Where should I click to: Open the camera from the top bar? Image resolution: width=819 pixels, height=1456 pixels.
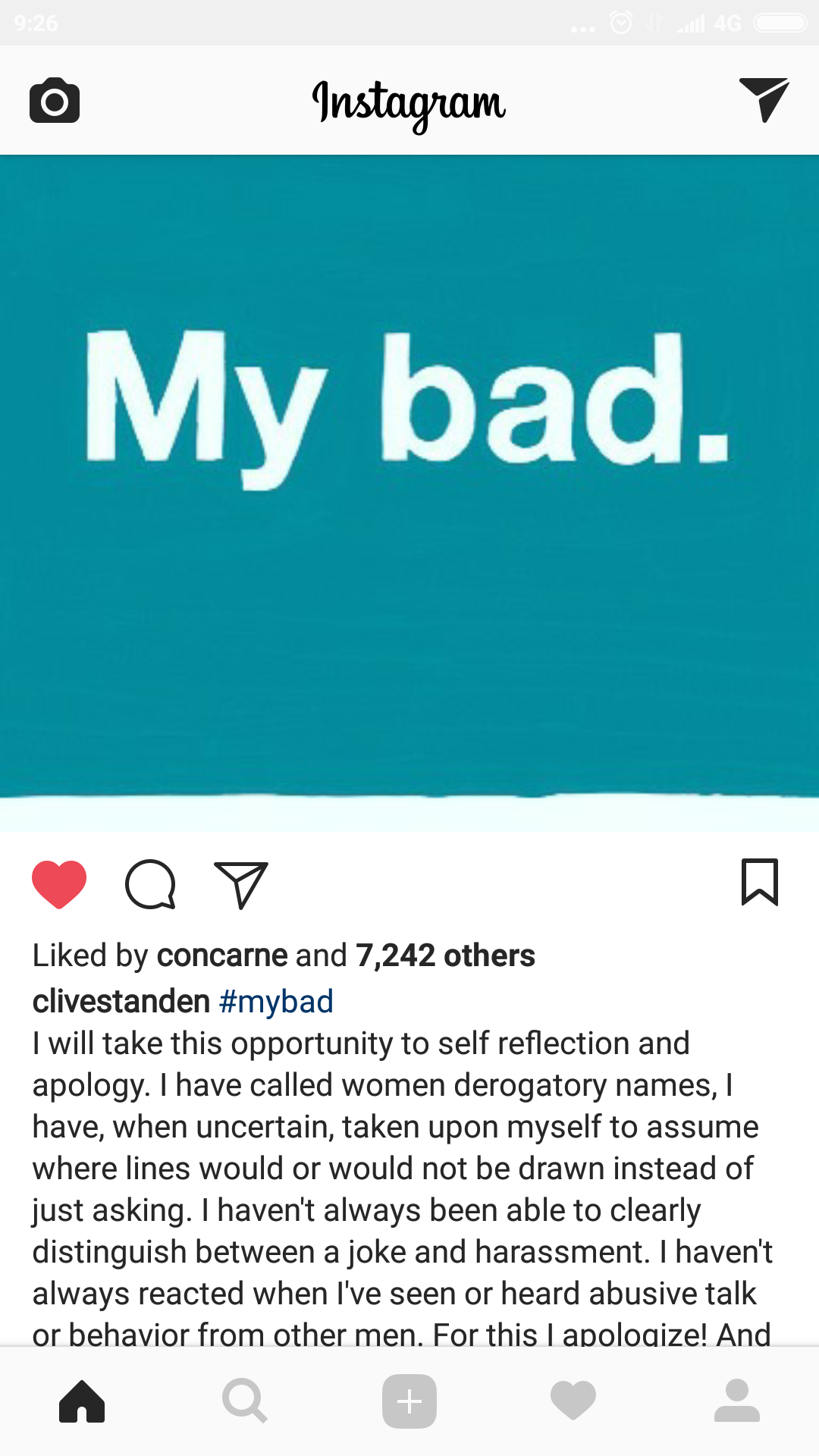point(55,100)
